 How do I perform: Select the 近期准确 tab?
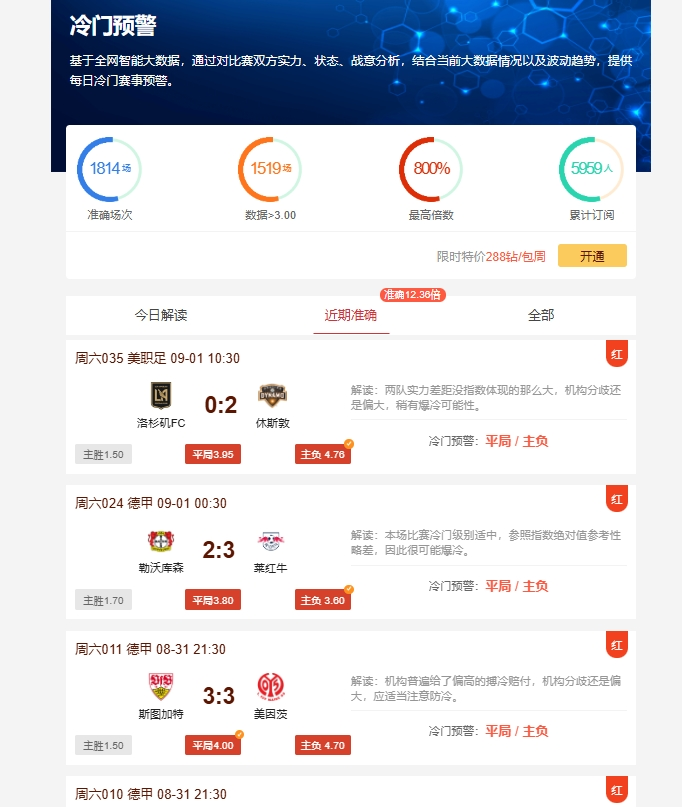(351, 315)
